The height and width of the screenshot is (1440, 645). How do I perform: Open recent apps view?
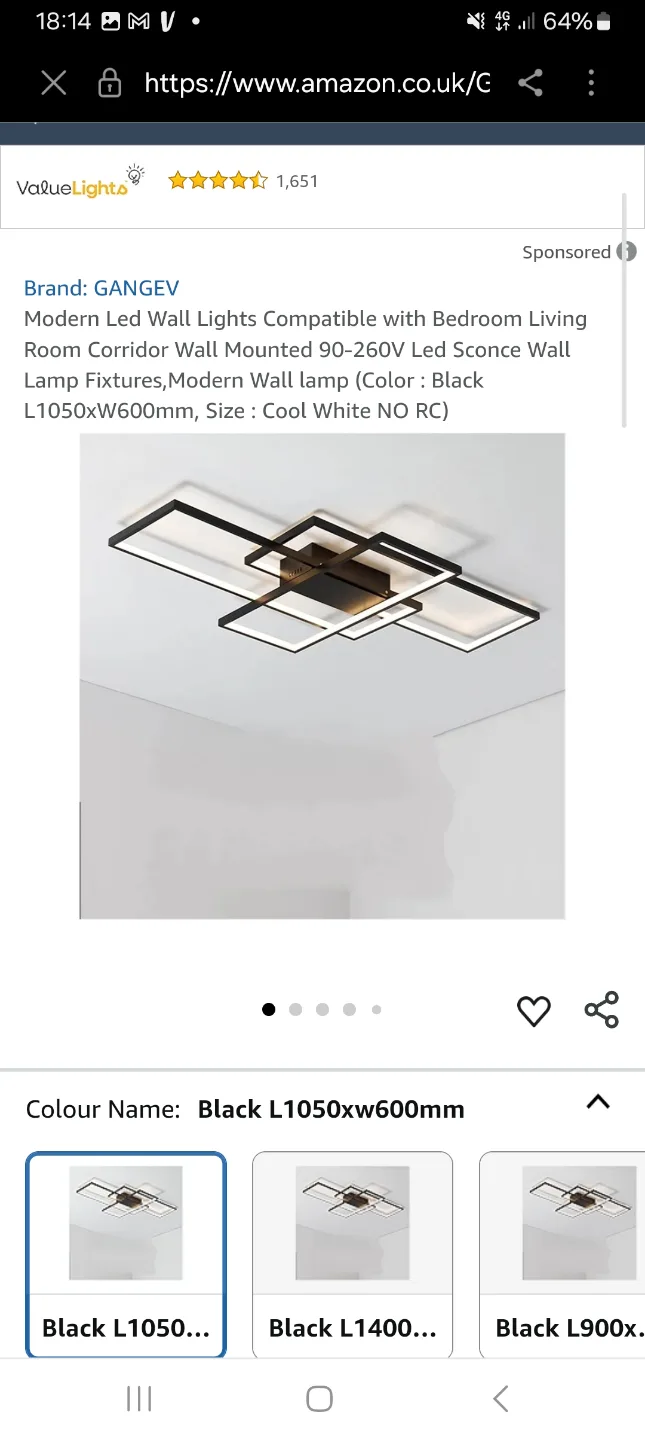click(x=139, y=1398)
